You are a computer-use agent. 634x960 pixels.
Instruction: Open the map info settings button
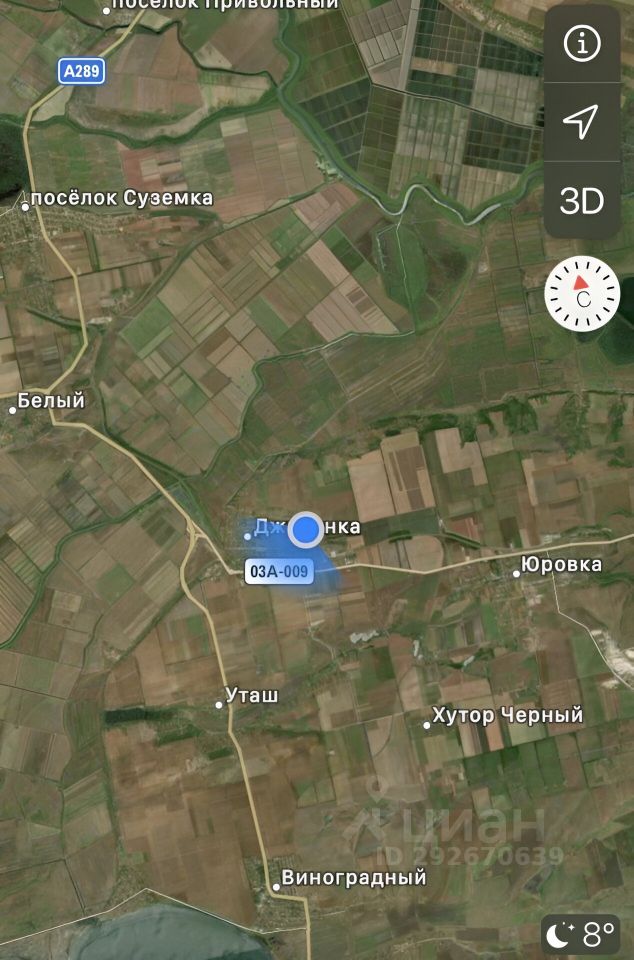click(581, 43)
